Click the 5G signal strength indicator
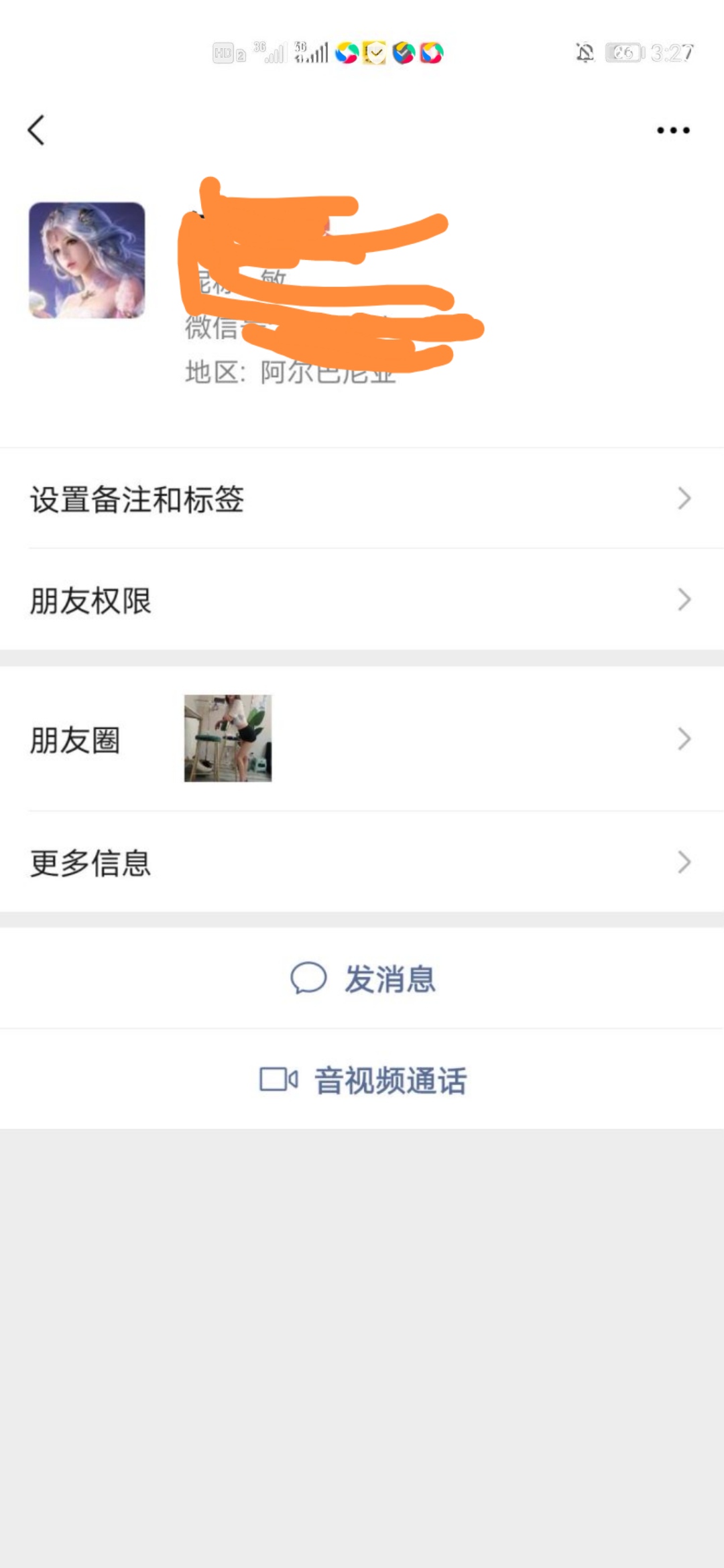The image size is (724, 1568). [x=312, y=52]
